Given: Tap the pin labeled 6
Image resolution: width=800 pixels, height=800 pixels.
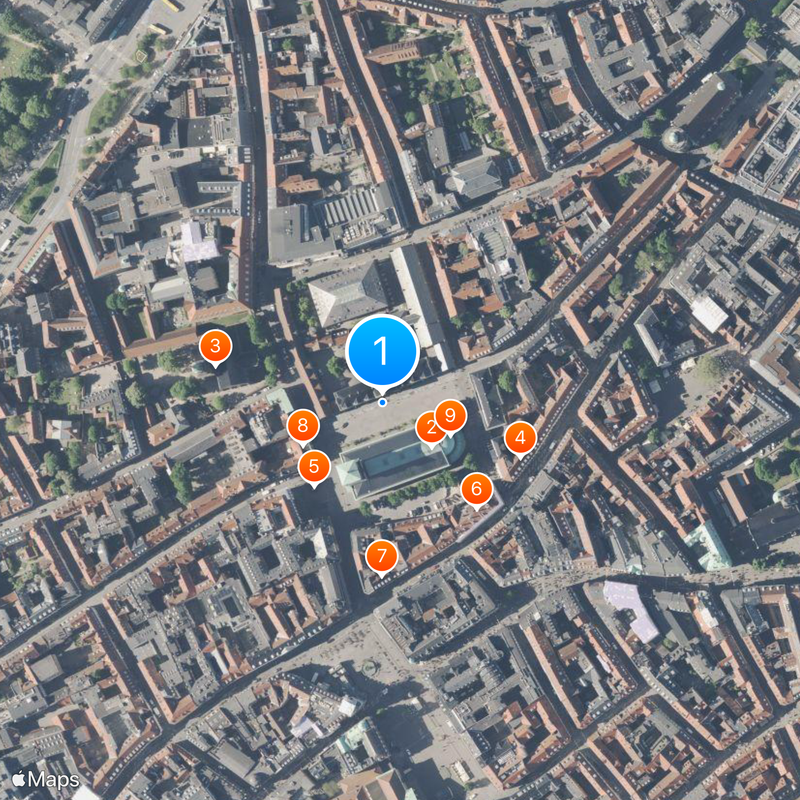Looking at the screenshot, I should (x=476, y=488).
